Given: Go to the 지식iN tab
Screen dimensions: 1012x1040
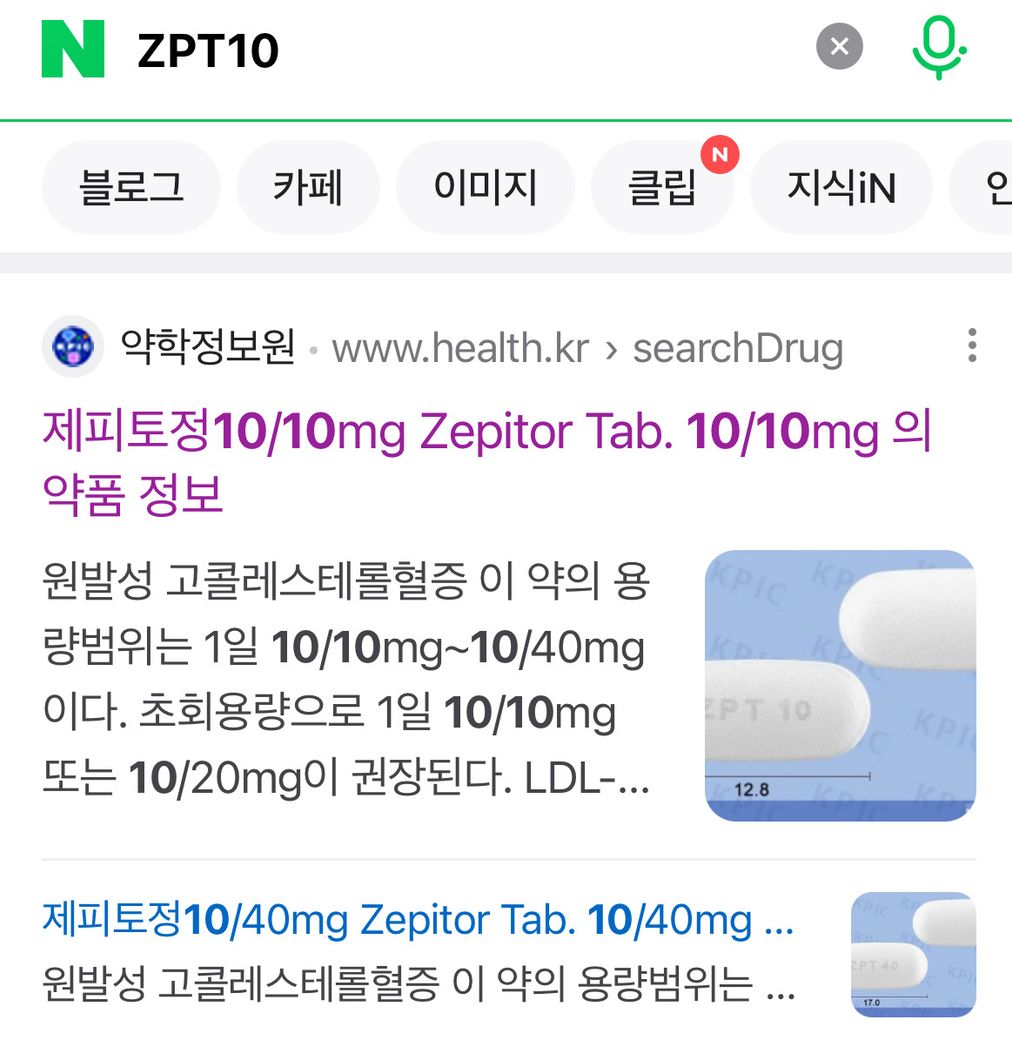Looking at the screenshot, I should [x=840, y=187].
